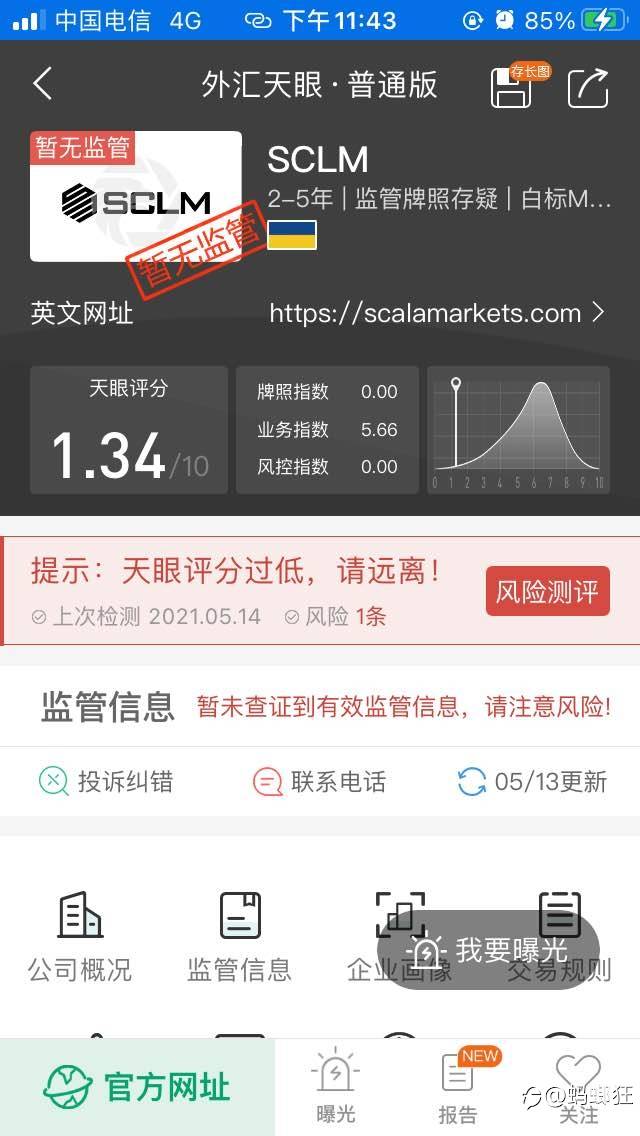Viewport: 640px width, 1136px height.
Task: Open the 监管信息 grid item
Action: [240, 937]
